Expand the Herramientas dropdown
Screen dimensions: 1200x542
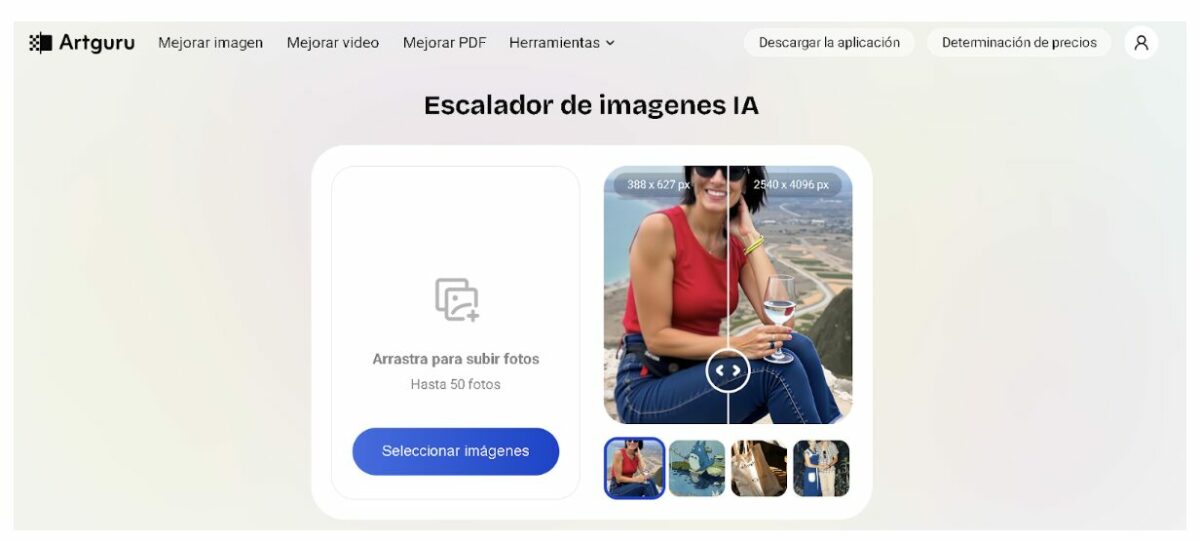pos(561,43)
